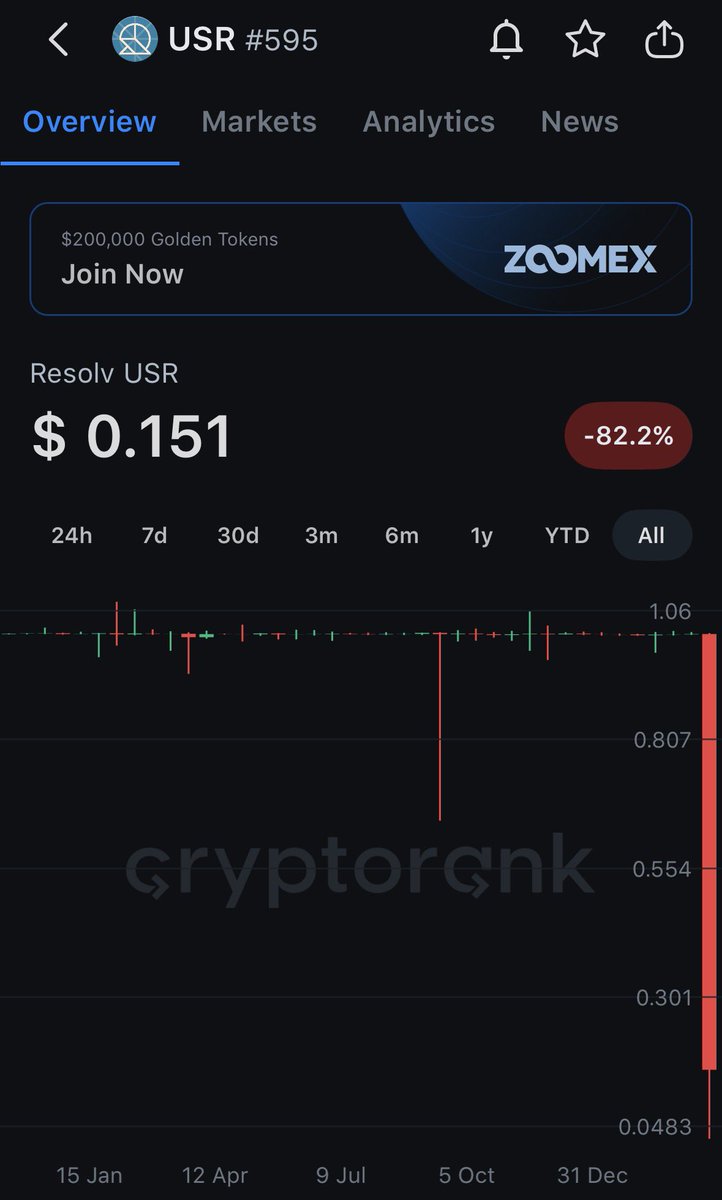This screenshot has height=1200, width=722.
Task: Select the YTD chart range
Action: point(567,535)
